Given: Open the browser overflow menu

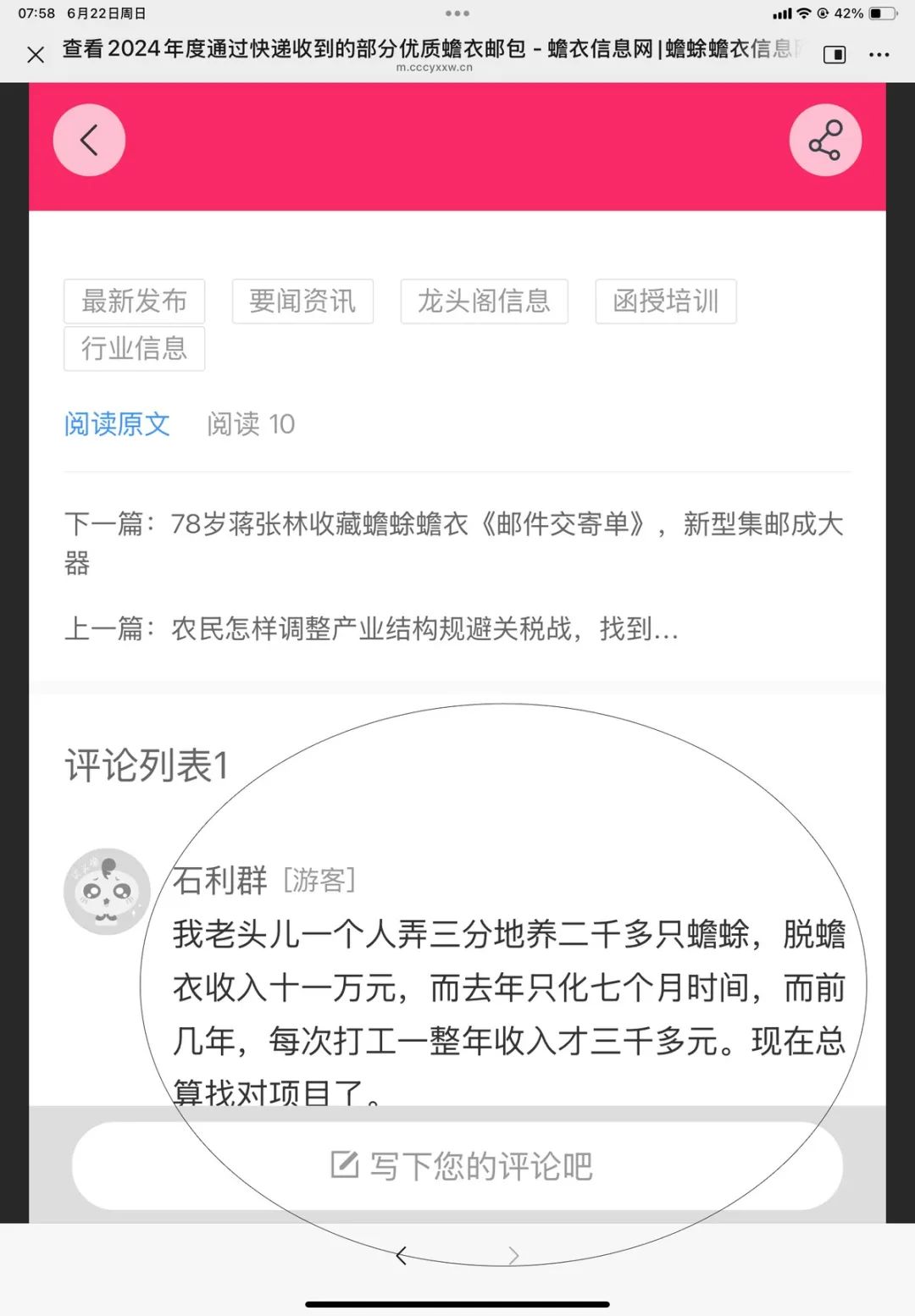Looking at the screenshot, I should [879, 55].
